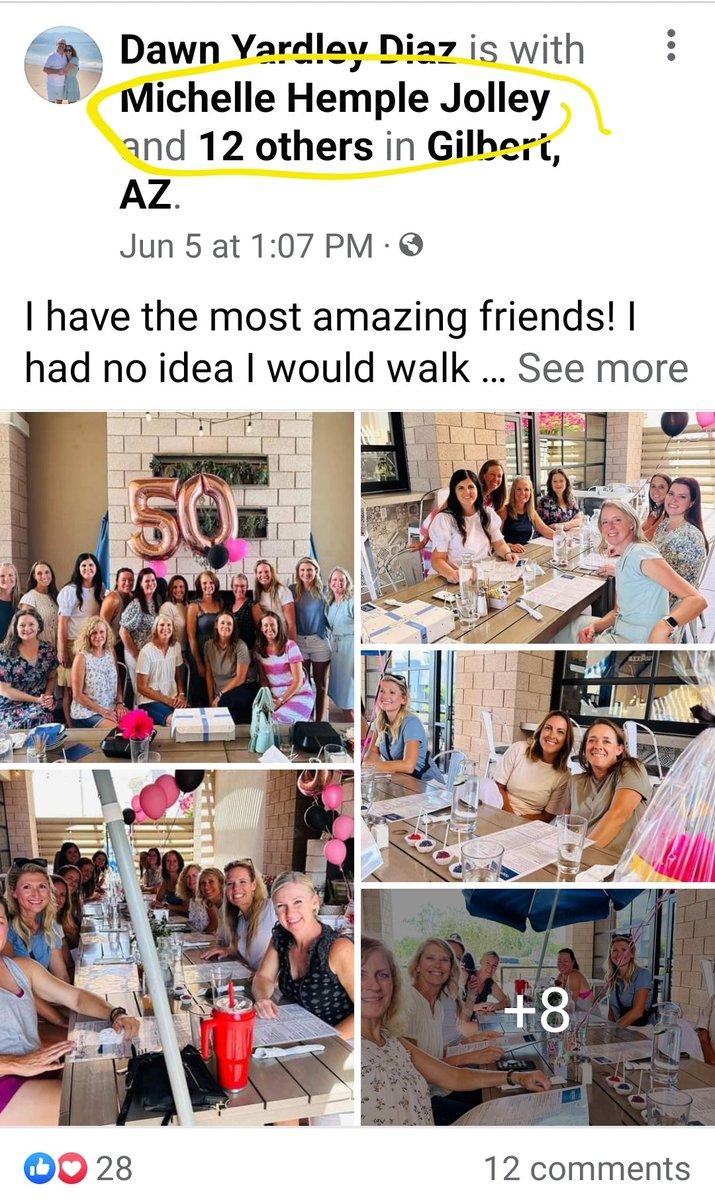Open the photo of two women smiling together
This screenshot has height=1200, width=715.
[x=537, y=765]
